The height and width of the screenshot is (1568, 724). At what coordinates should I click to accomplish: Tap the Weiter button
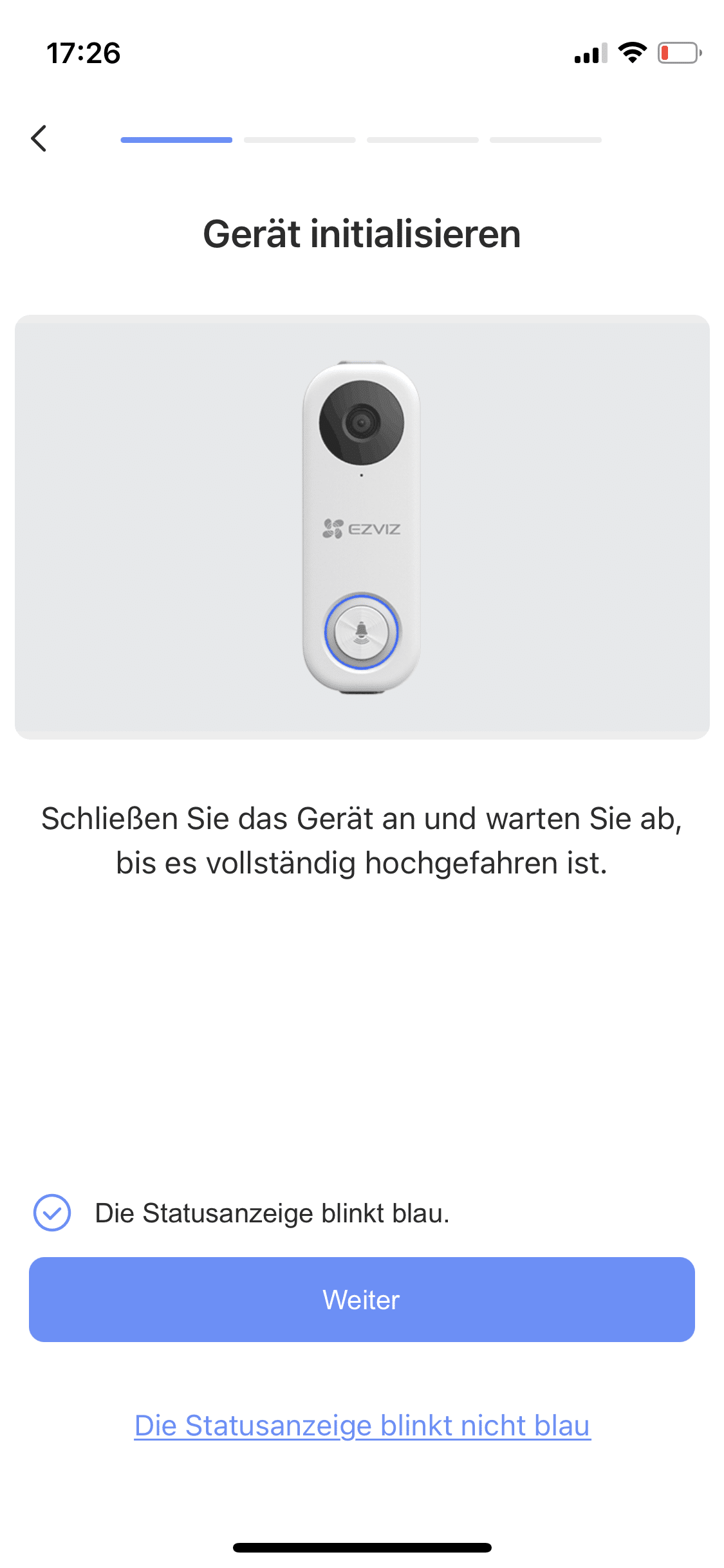pos(362,1300)
